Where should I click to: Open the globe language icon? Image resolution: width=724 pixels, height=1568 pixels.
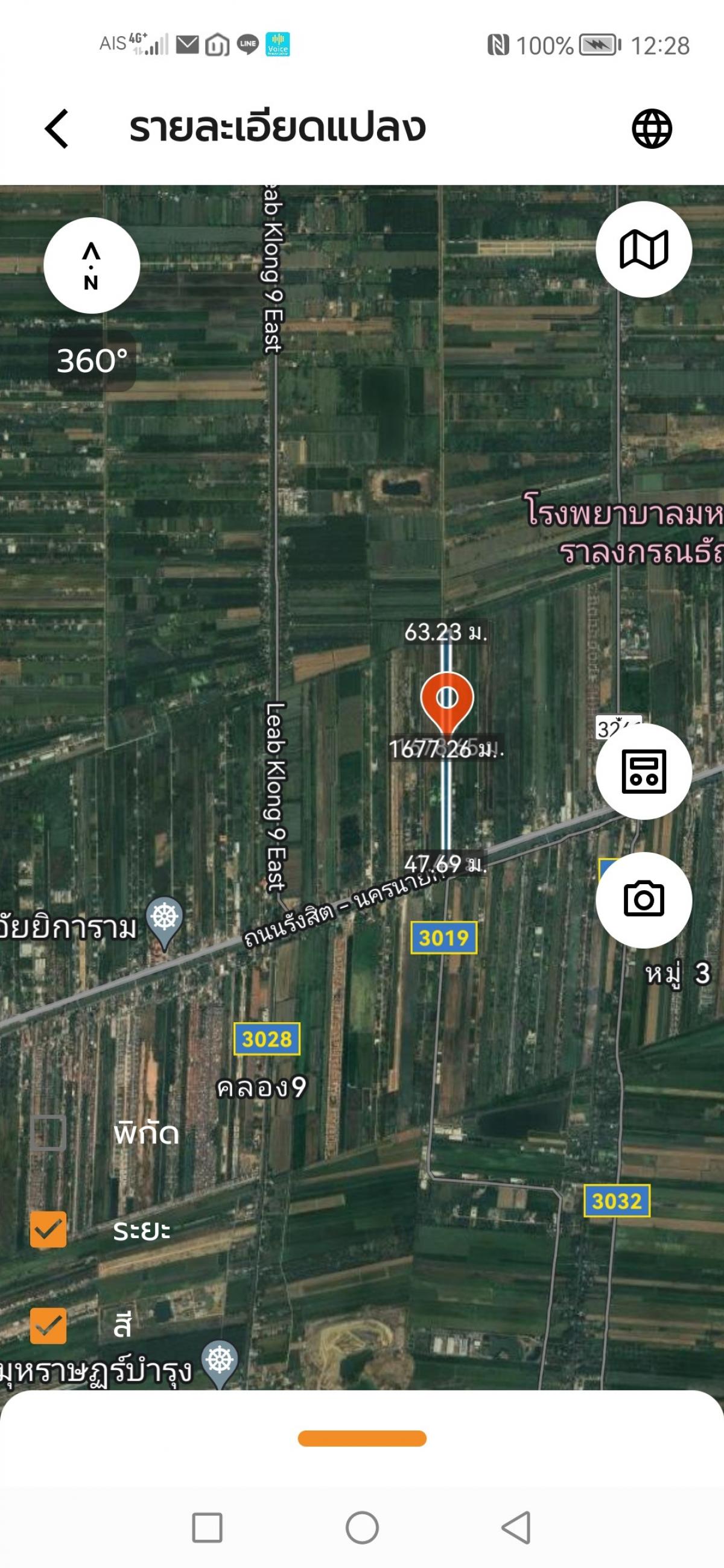click(x=652, y=128)
